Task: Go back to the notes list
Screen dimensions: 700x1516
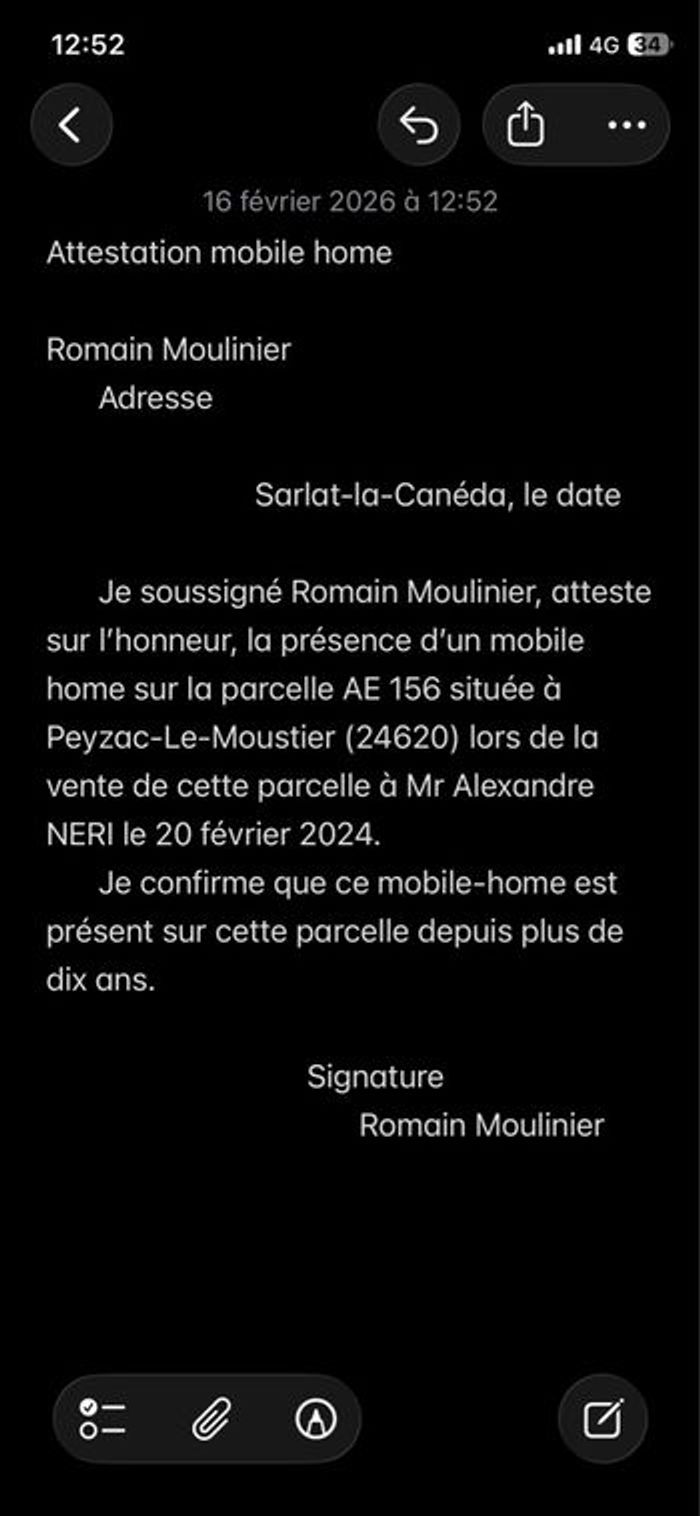Action: [70, 125]
